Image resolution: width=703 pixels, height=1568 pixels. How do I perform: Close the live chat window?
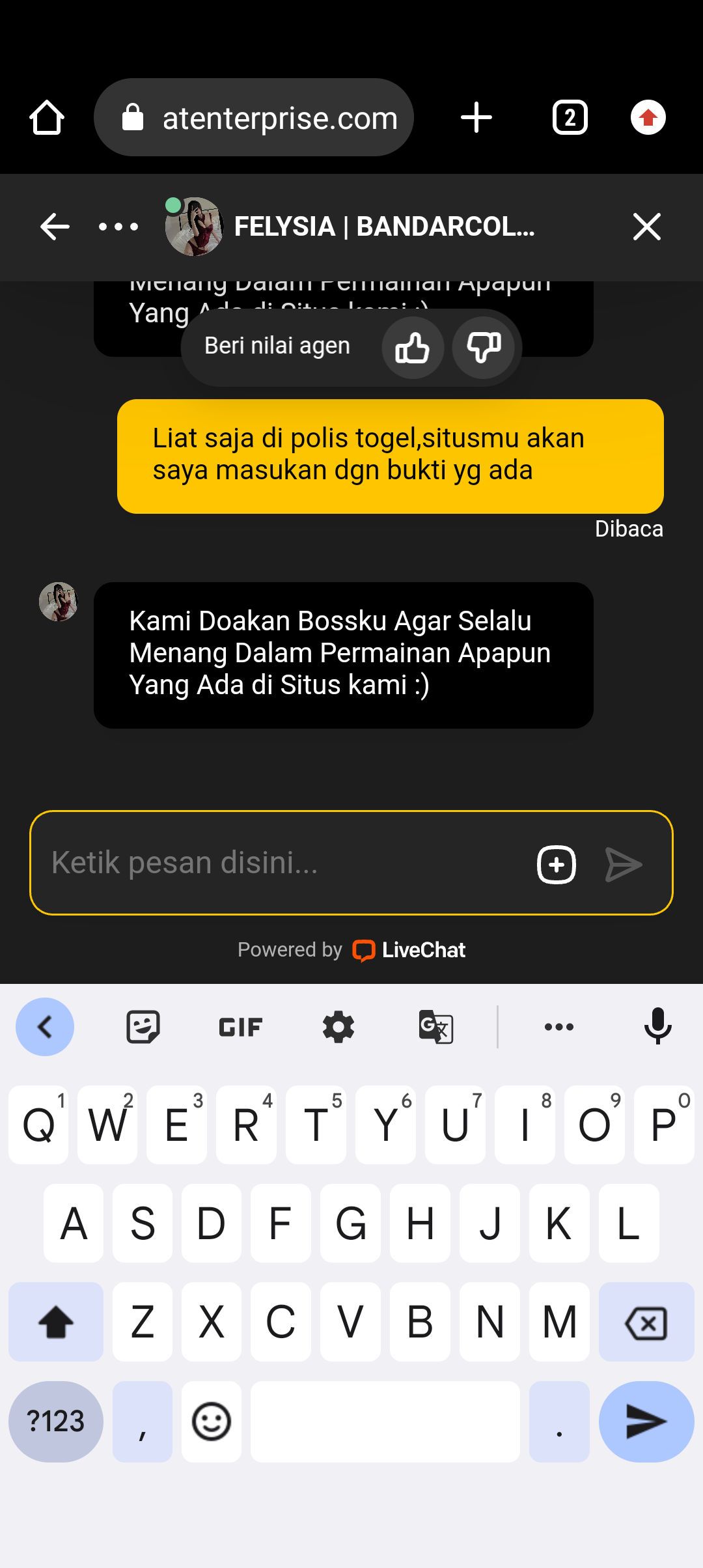(646, 227)
